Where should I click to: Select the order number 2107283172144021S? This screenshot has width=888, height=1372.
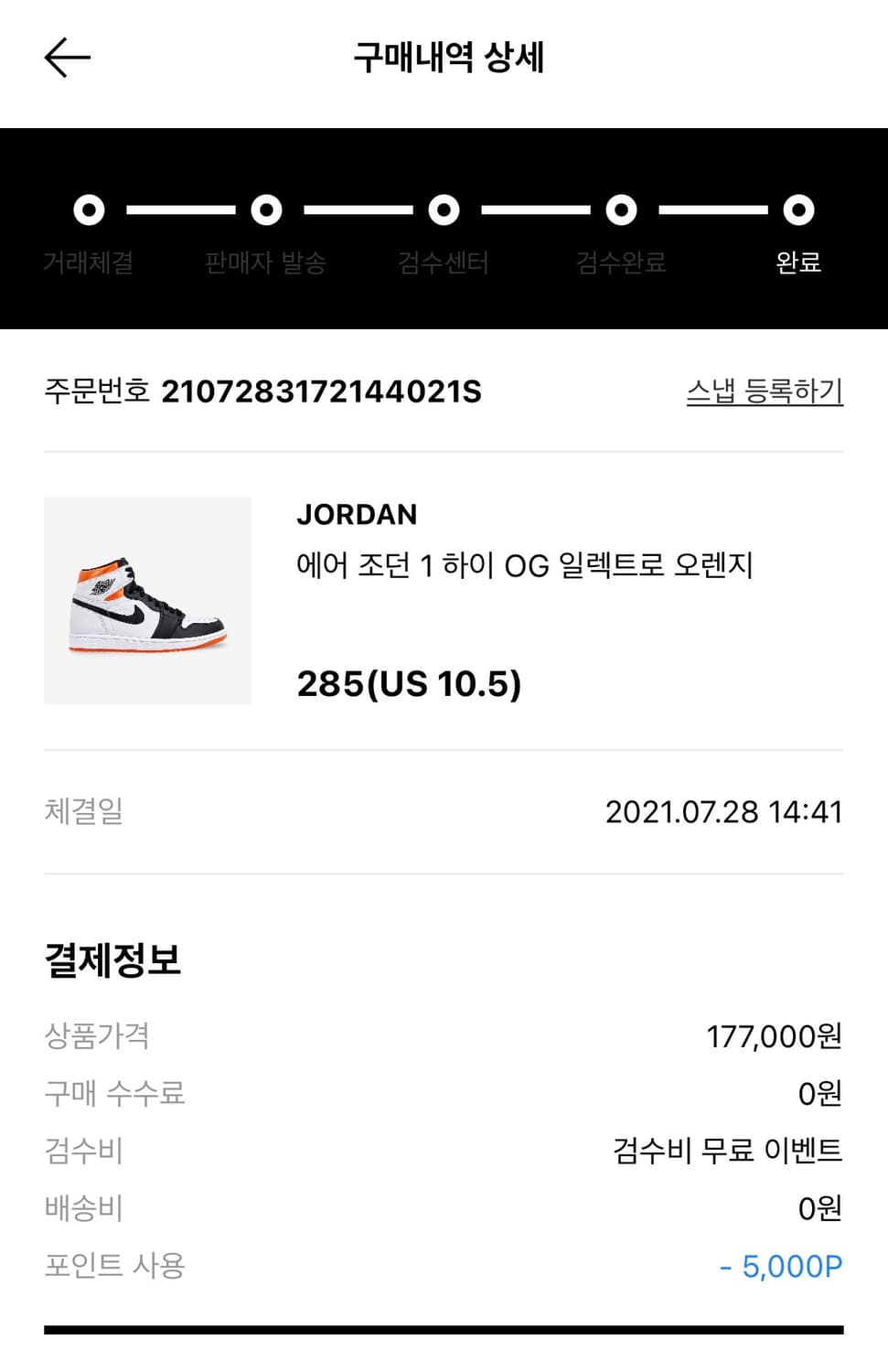325,391
